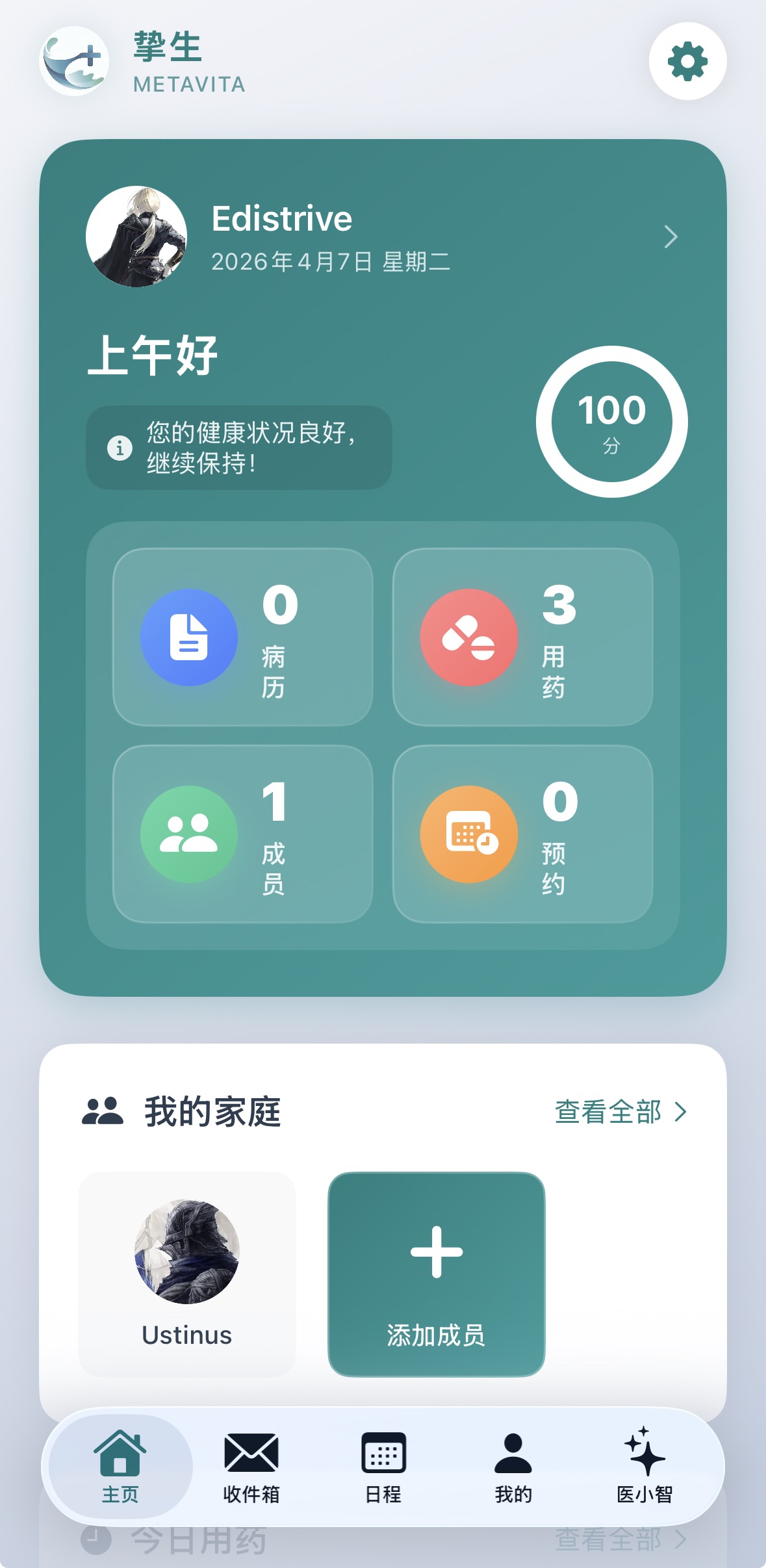Screen dimensions: 766x1568
Task: Tap the 100分 health score circle
Action: click(x=611, y=421)
